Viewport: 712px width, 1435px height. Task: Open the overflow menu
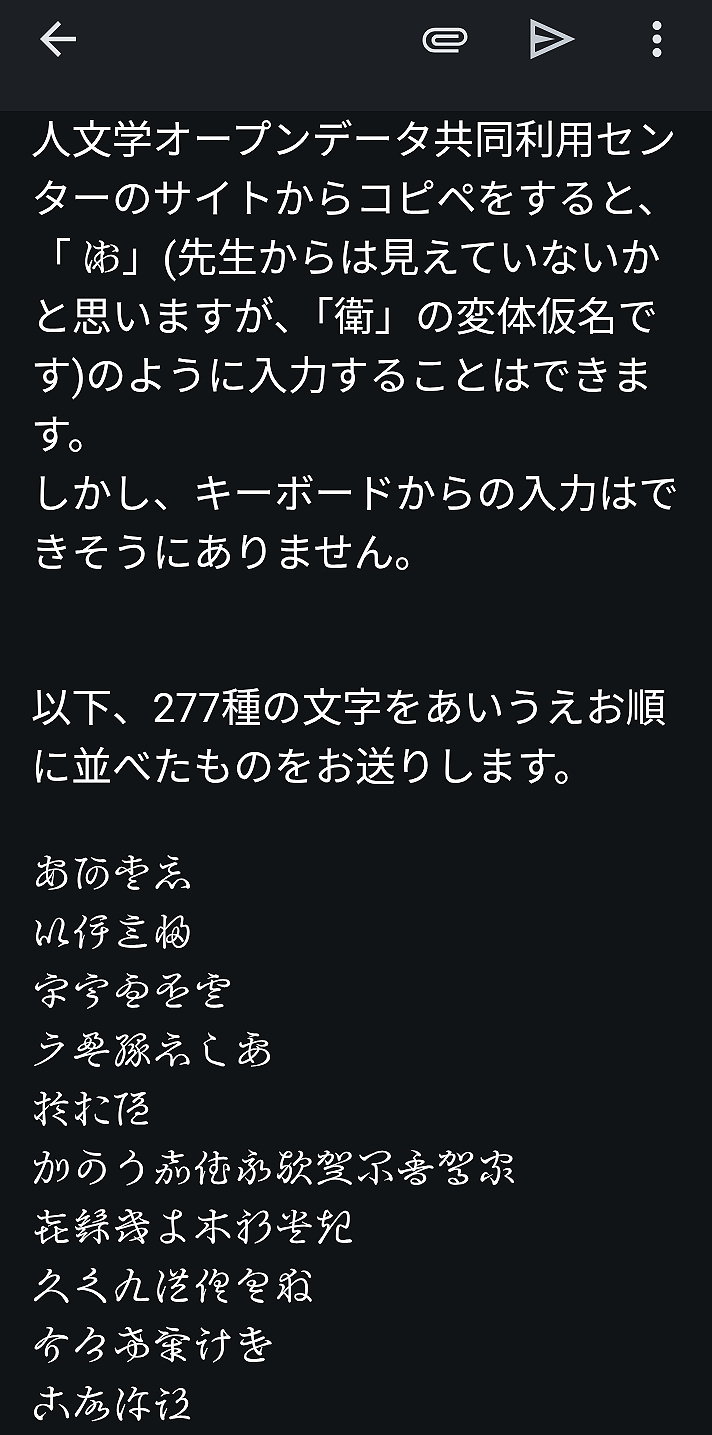click(x=656, y=40)
